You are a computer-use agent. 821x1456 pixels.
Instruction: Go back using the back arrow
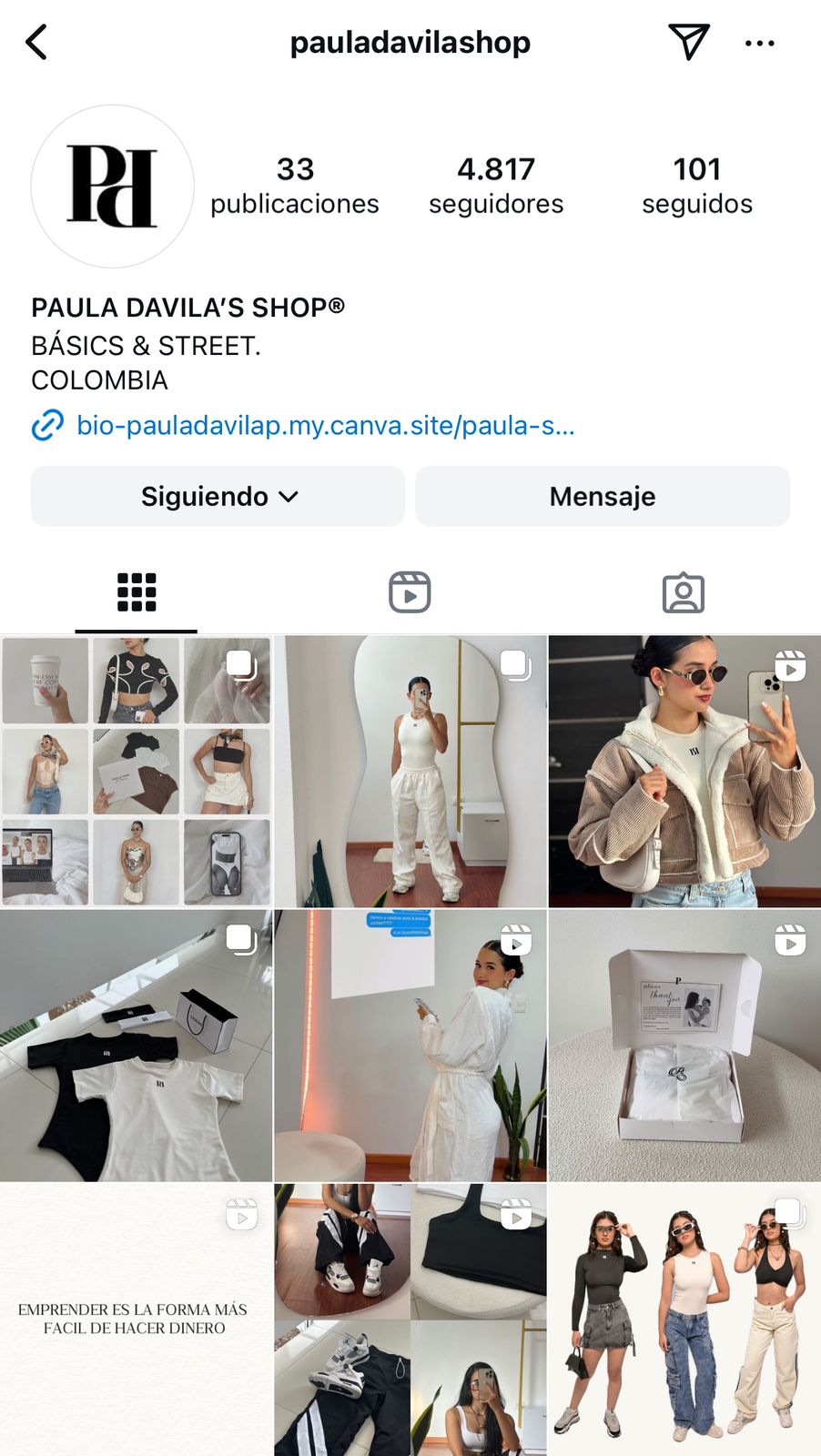[36, 43]
